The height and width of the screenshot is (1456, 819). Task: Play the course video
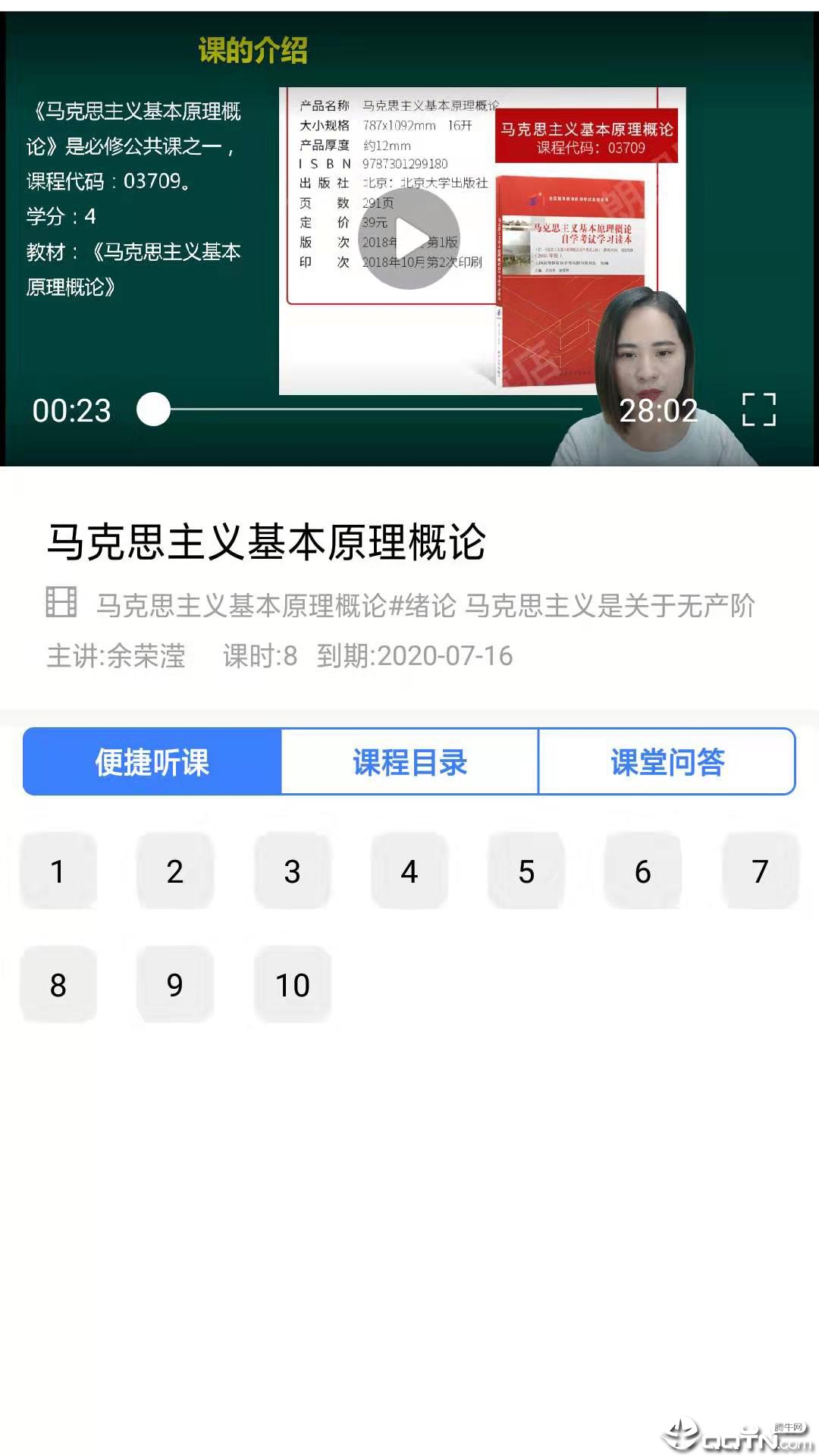(x=409, y=238)
